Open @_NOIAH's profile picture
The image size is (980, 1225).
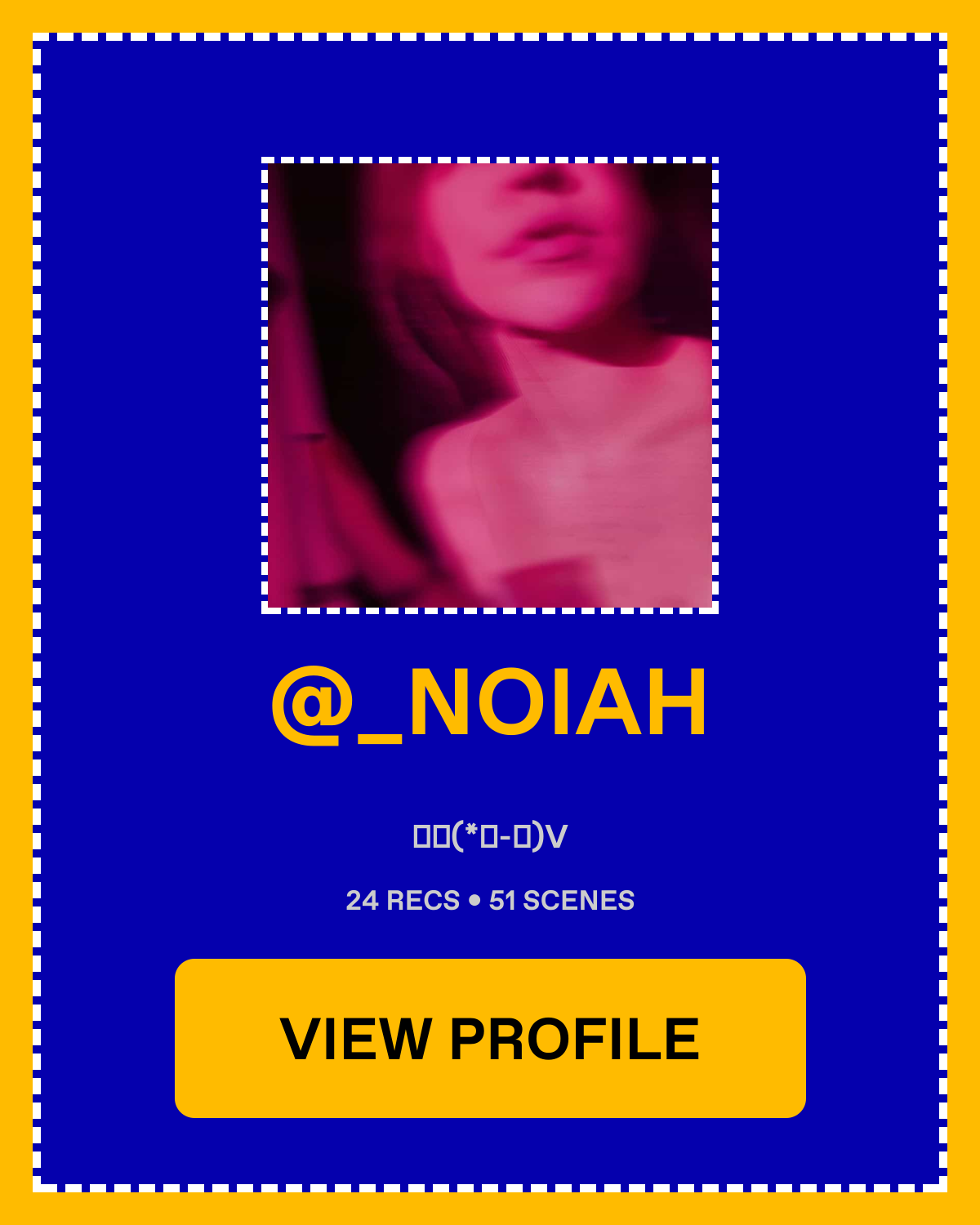[490, 385]
